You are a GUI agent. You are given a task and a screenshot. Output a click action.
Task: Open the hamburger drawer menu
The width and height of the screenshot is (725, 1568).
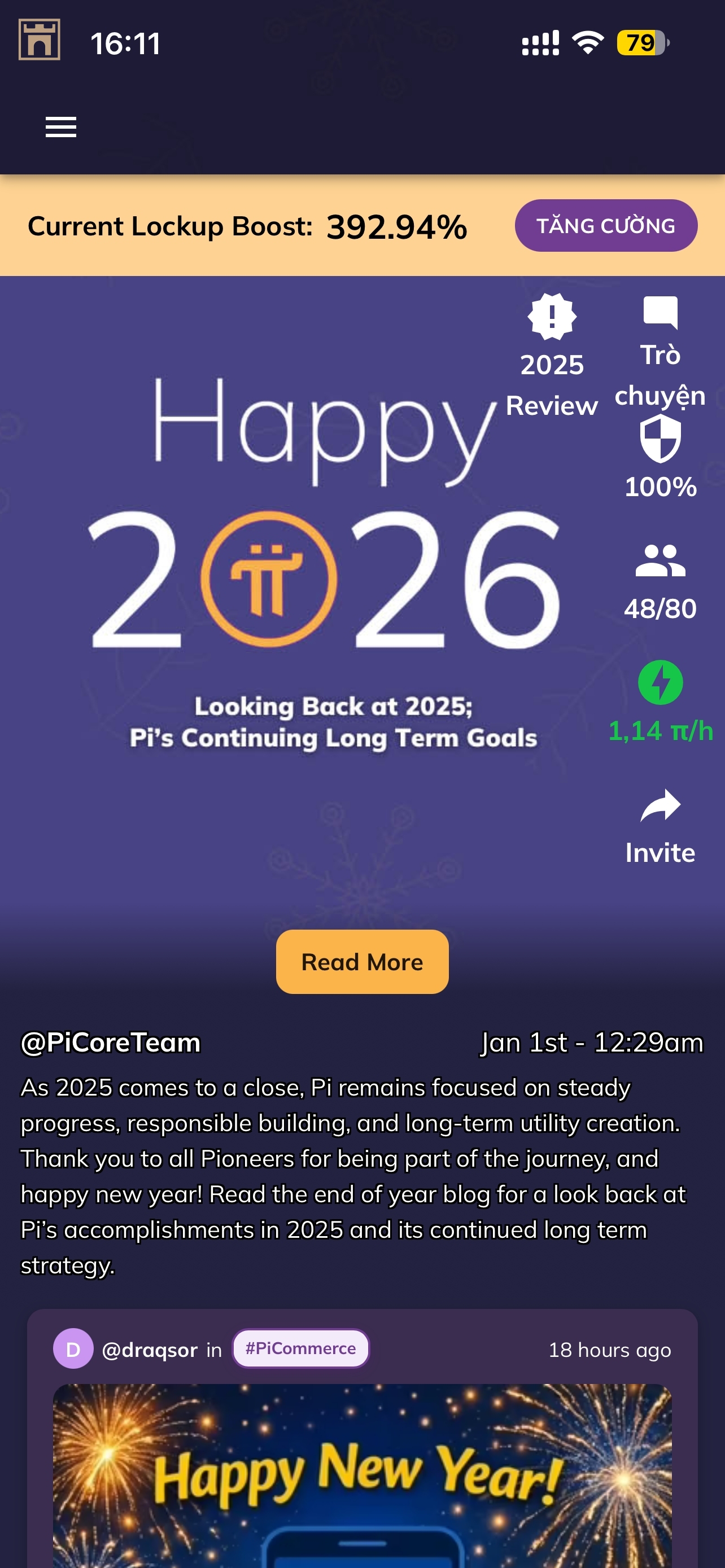[x=61, y=127]
